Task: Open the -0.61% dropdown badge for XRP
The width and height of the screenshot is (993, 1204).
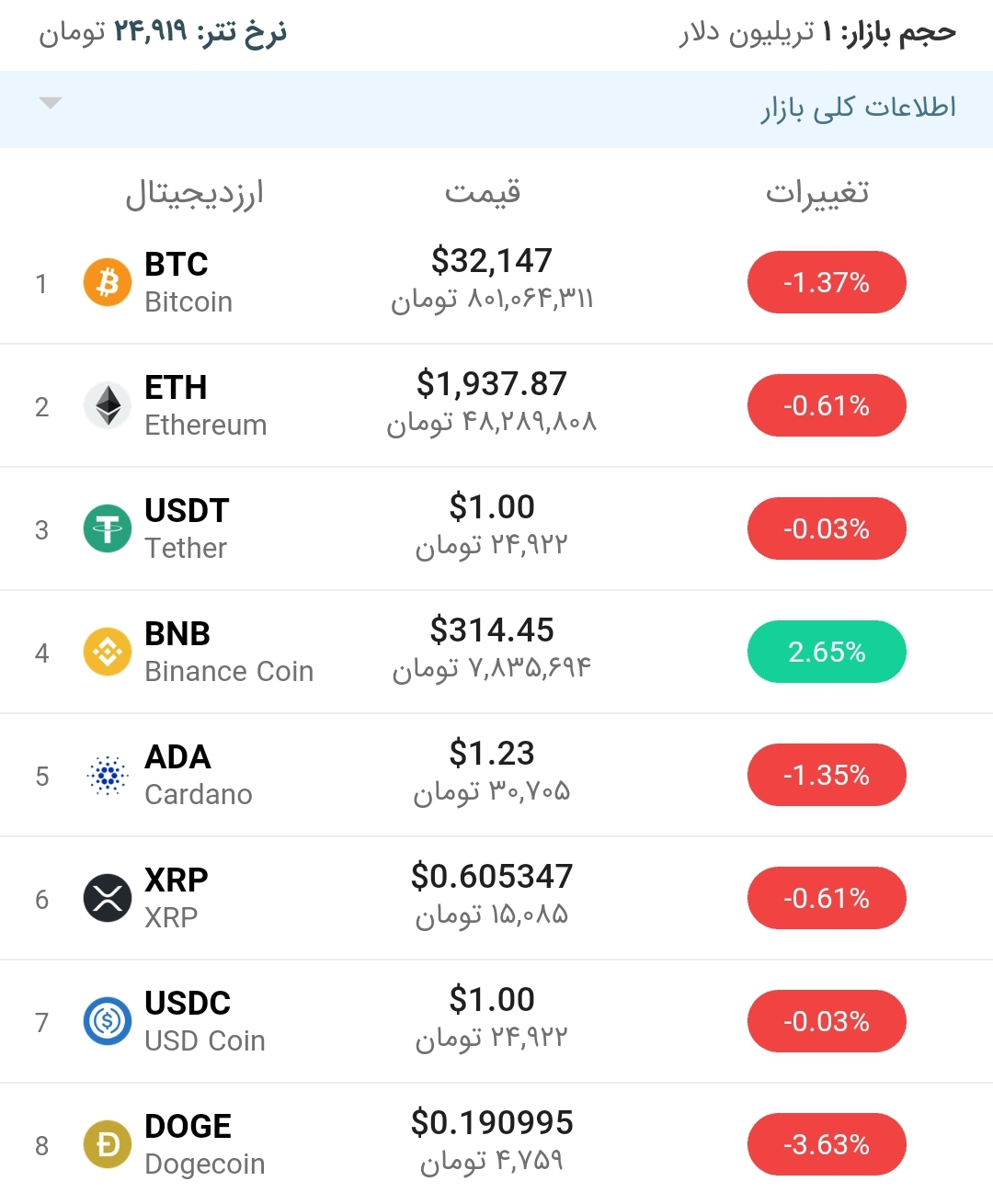Action: [x=826, y=898]
